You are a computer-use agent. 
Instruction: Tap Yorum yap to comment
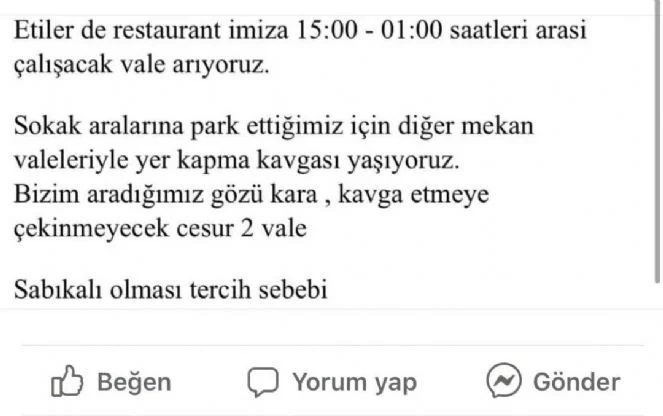pos(332,381)
